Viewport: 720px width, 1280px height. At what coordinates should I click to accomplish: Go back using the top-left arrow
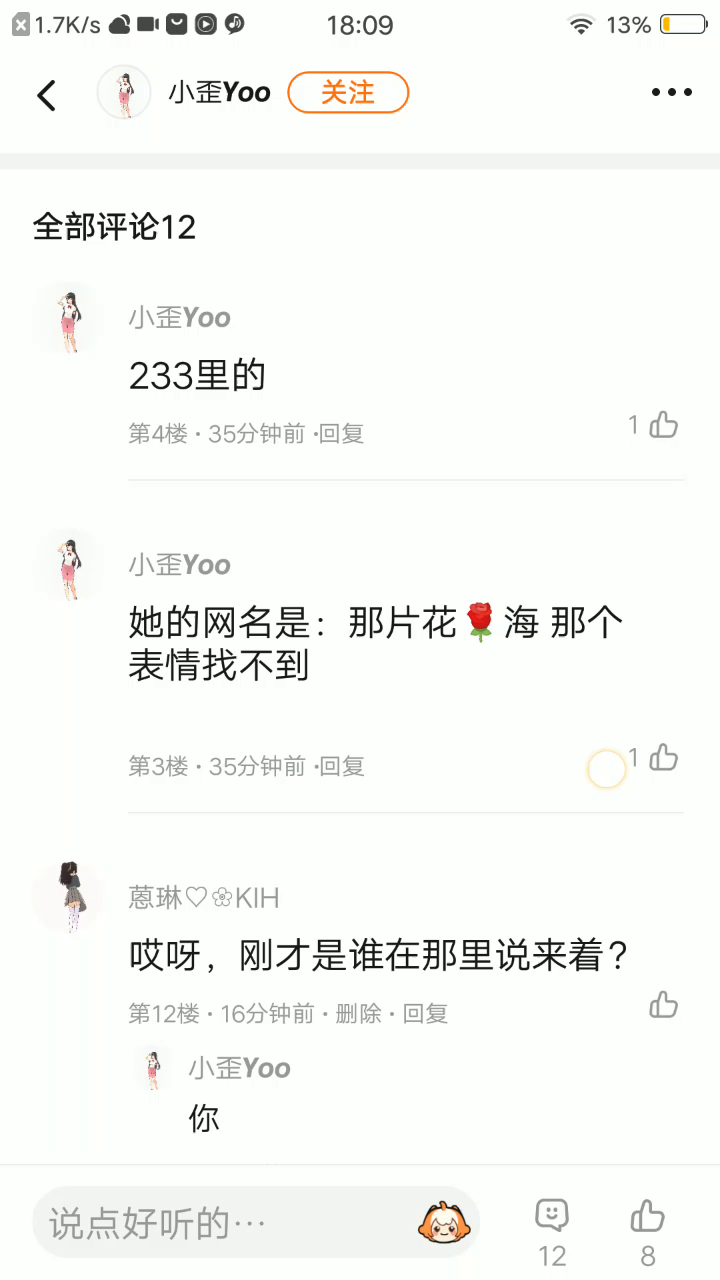pyautogui.click(x=46, y=95)
